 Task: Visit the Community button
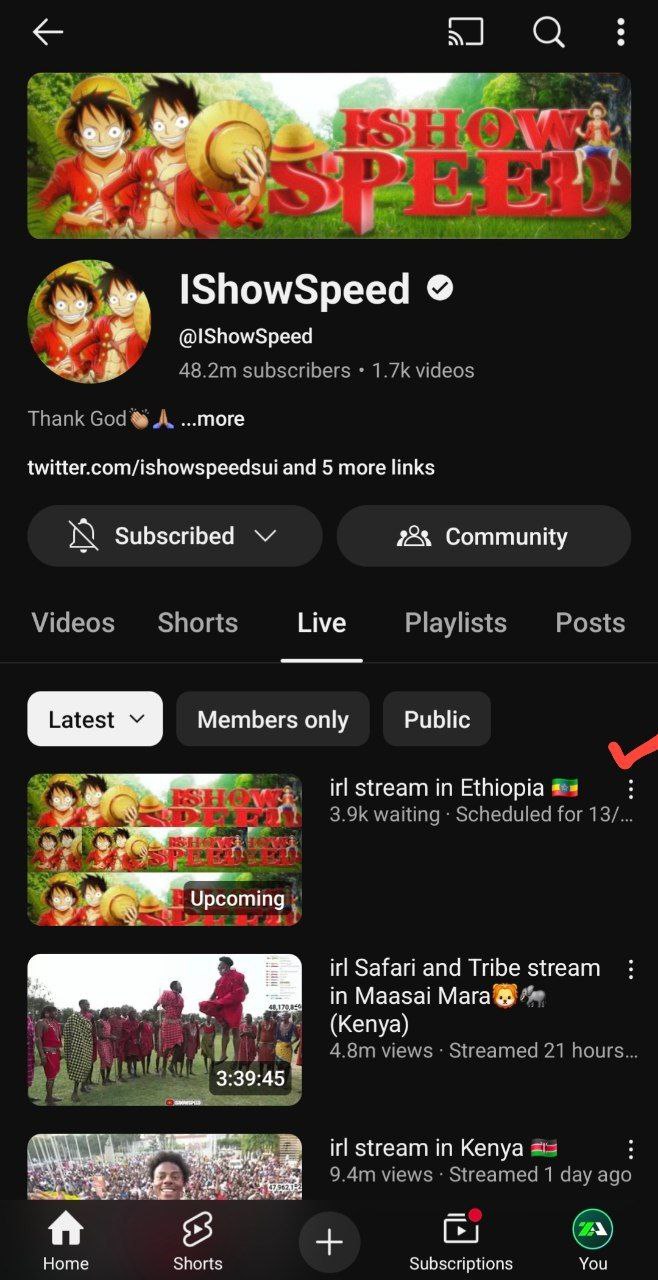484,536
